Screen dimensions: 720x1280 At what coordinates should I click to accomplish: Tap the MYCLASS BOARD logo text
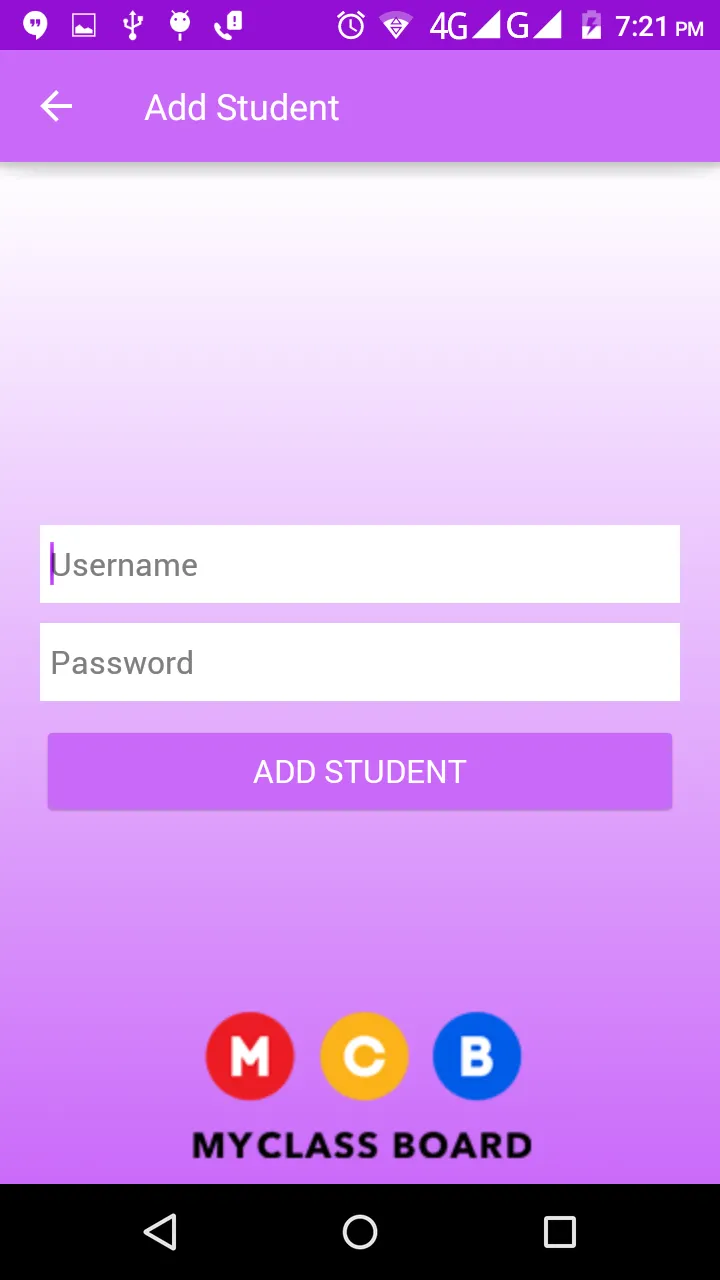click(x=362, y=1144)
